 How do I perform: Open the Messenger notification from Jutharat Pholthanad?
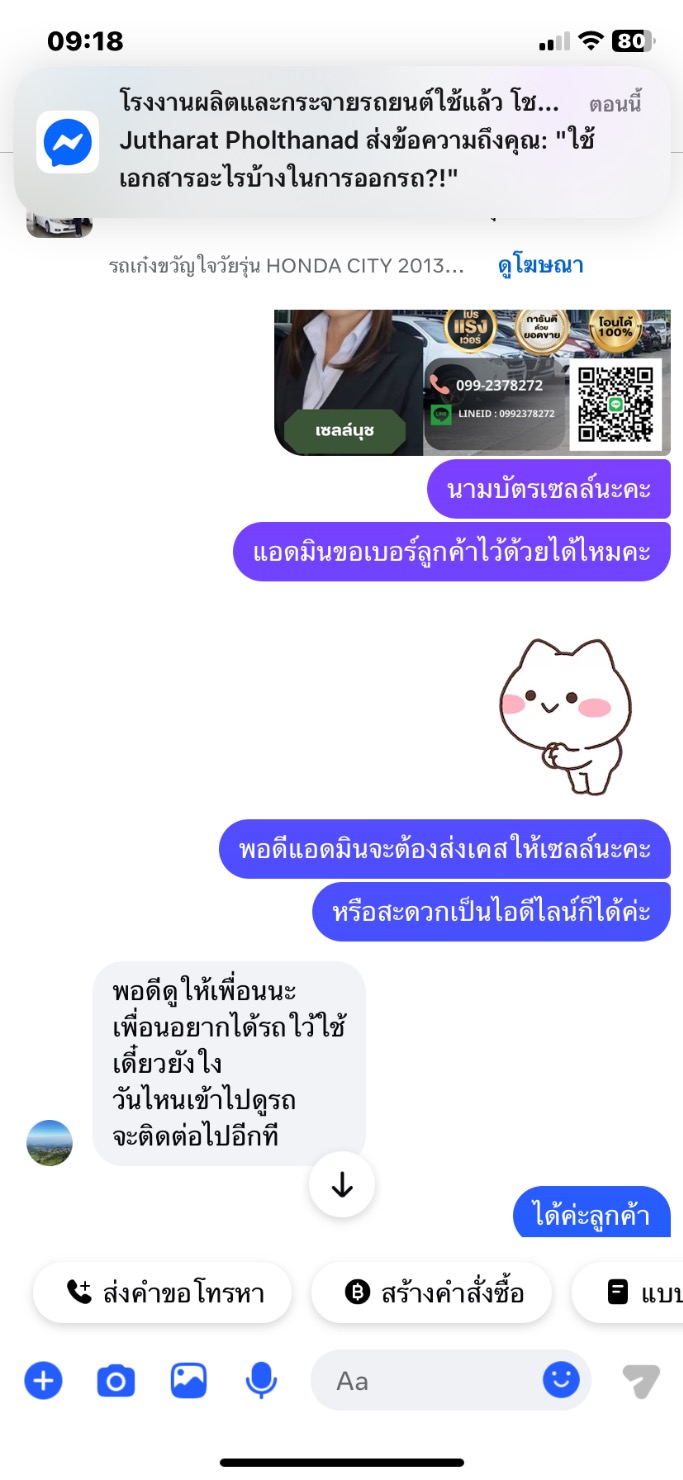pos(342,142)
